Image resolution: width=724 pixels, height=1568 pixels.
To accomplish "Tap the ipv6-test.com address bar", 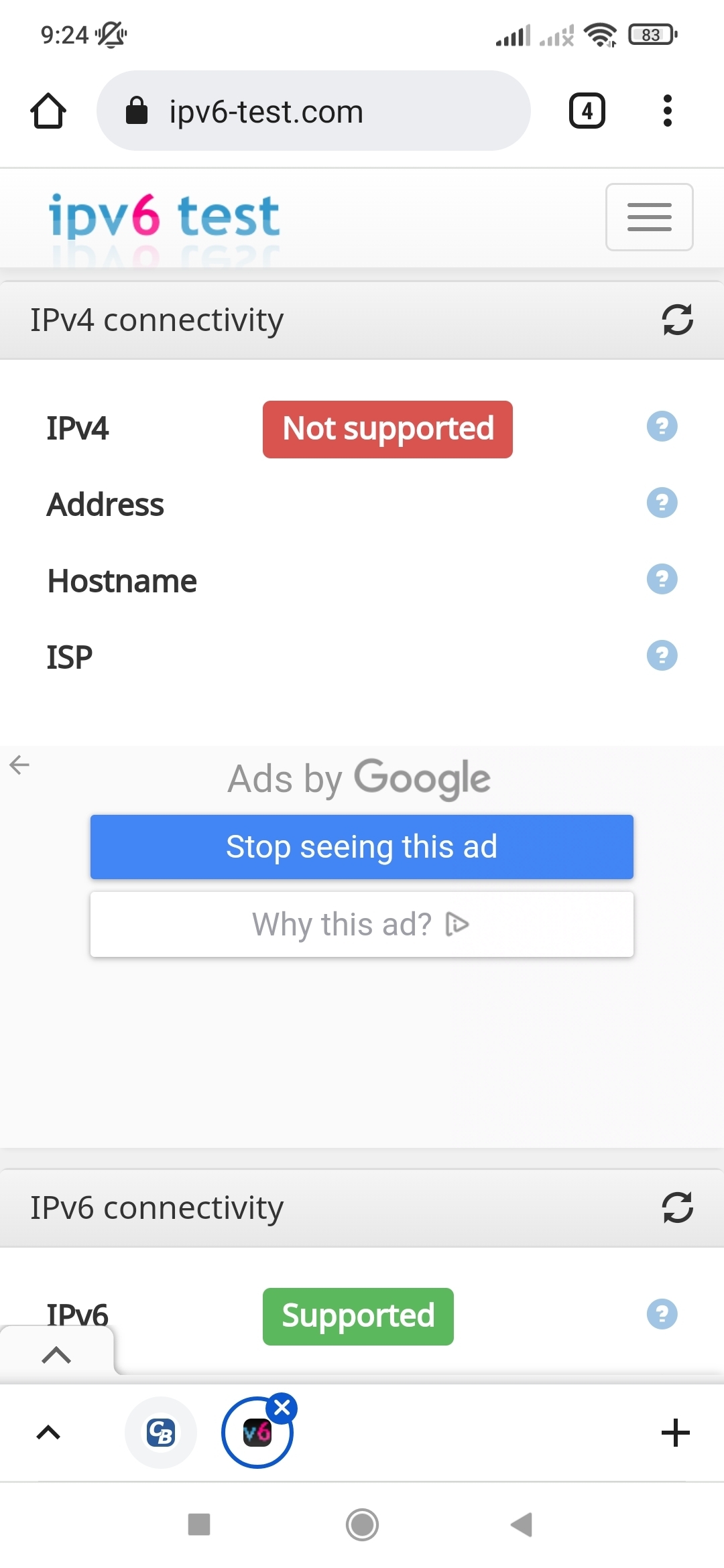I will point(314,111).
